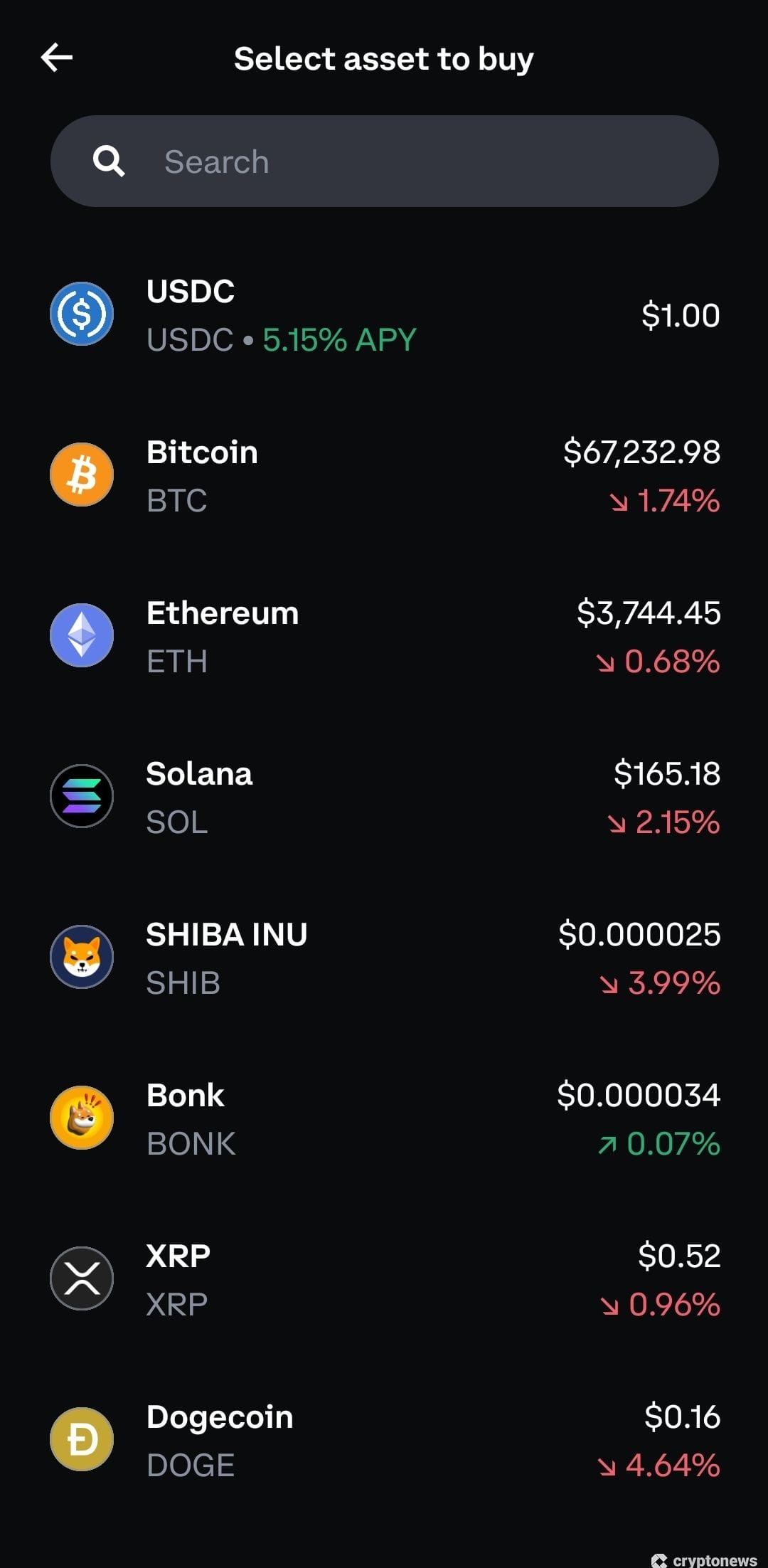Tap the USDC coin icon
The image size is (768, 1568).
tap(82, 315)
